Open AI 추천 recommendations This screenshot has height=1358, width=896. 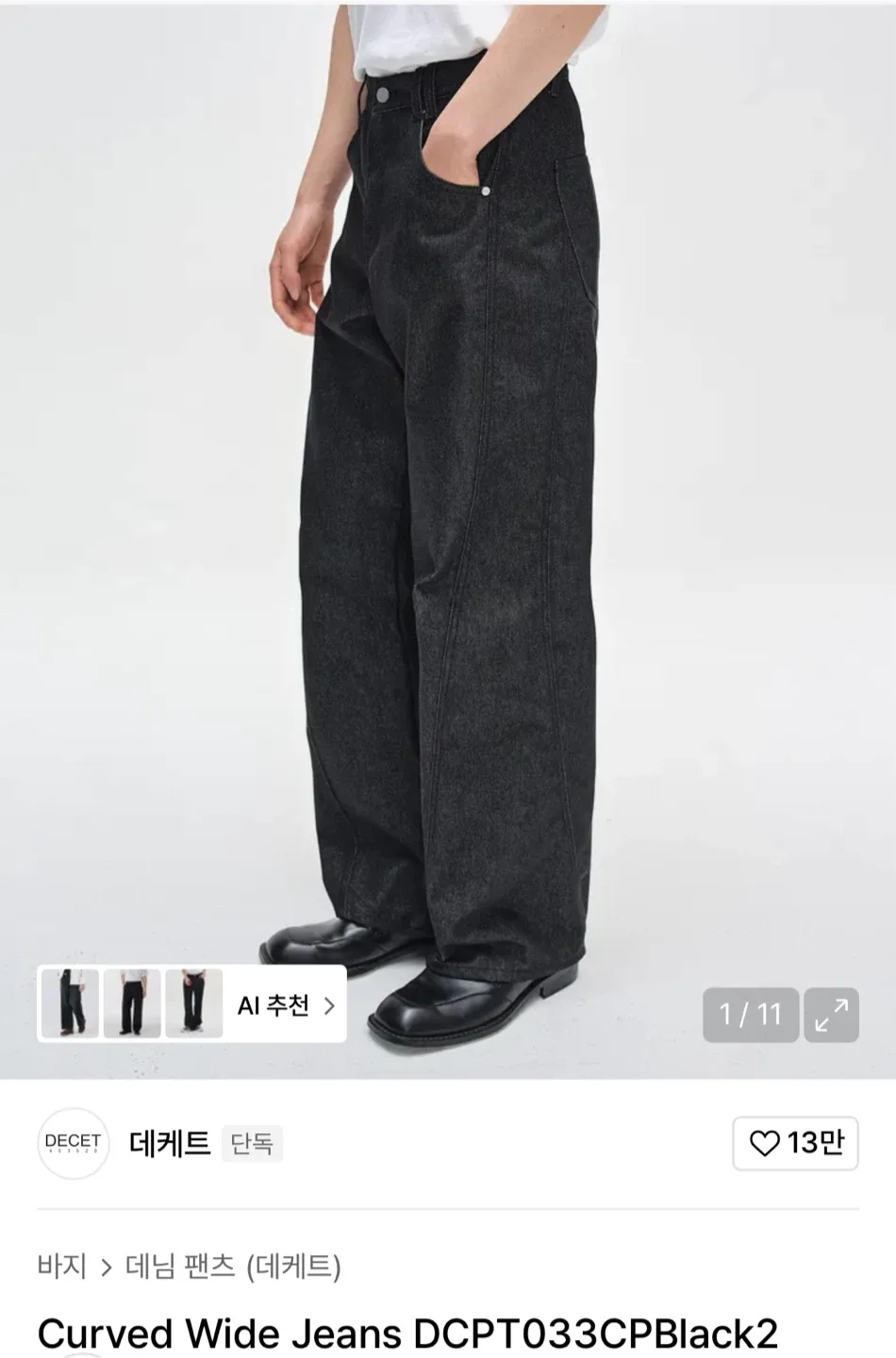click(285, 1005)
